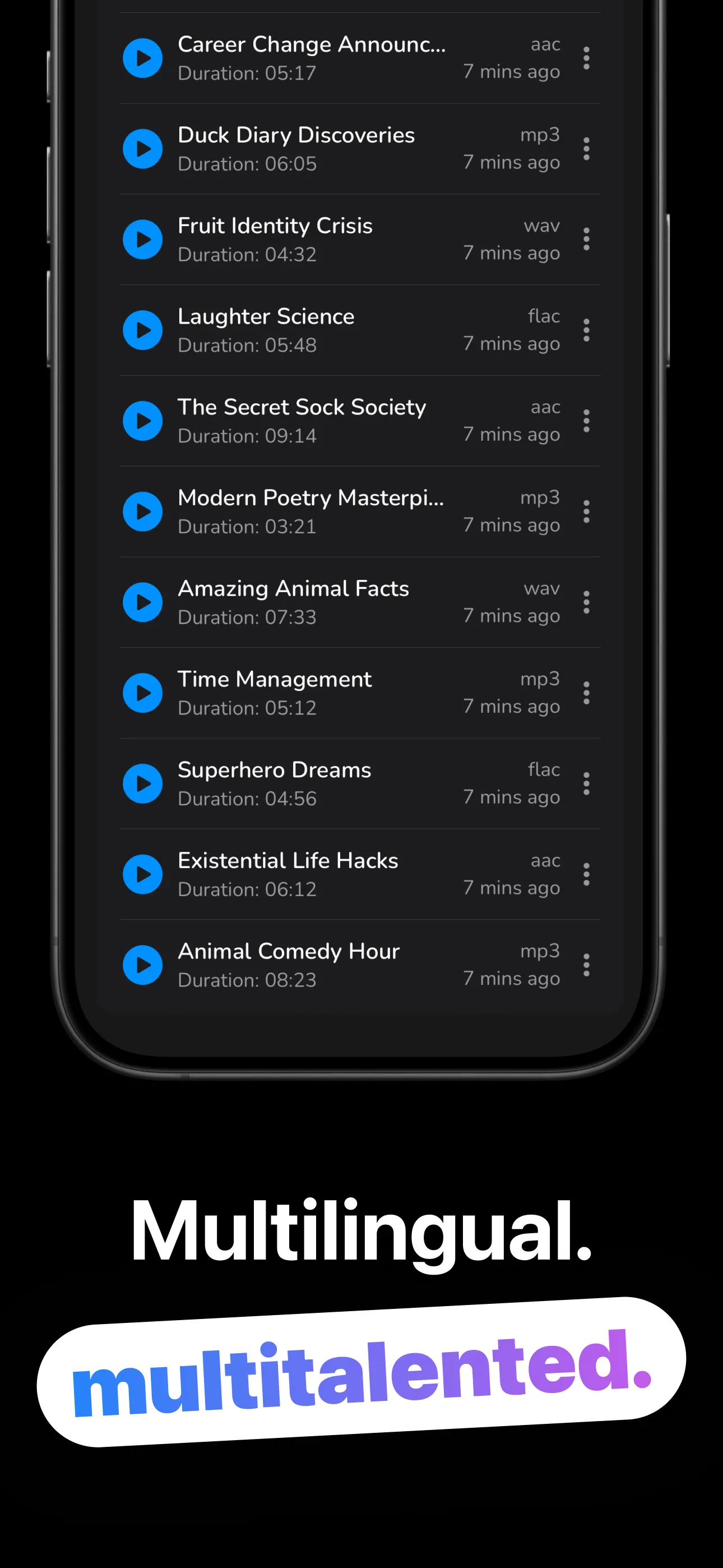Play the Career Change Announcement audio
Screen dimensions: 723x1568
(x=143, y=58)
